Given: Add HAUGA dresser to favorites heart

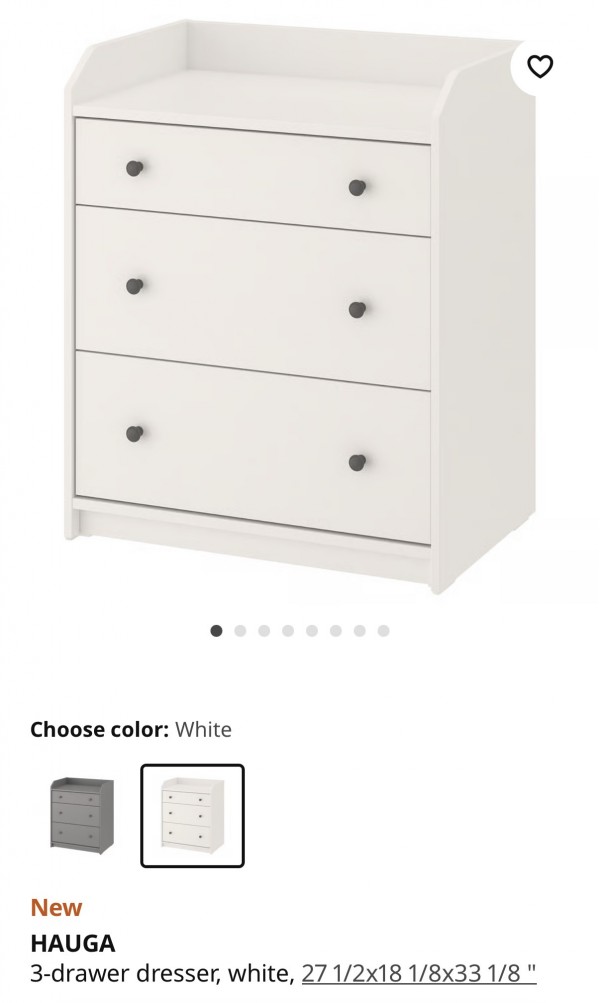Looking at the screenshot, I should [540, 67].
